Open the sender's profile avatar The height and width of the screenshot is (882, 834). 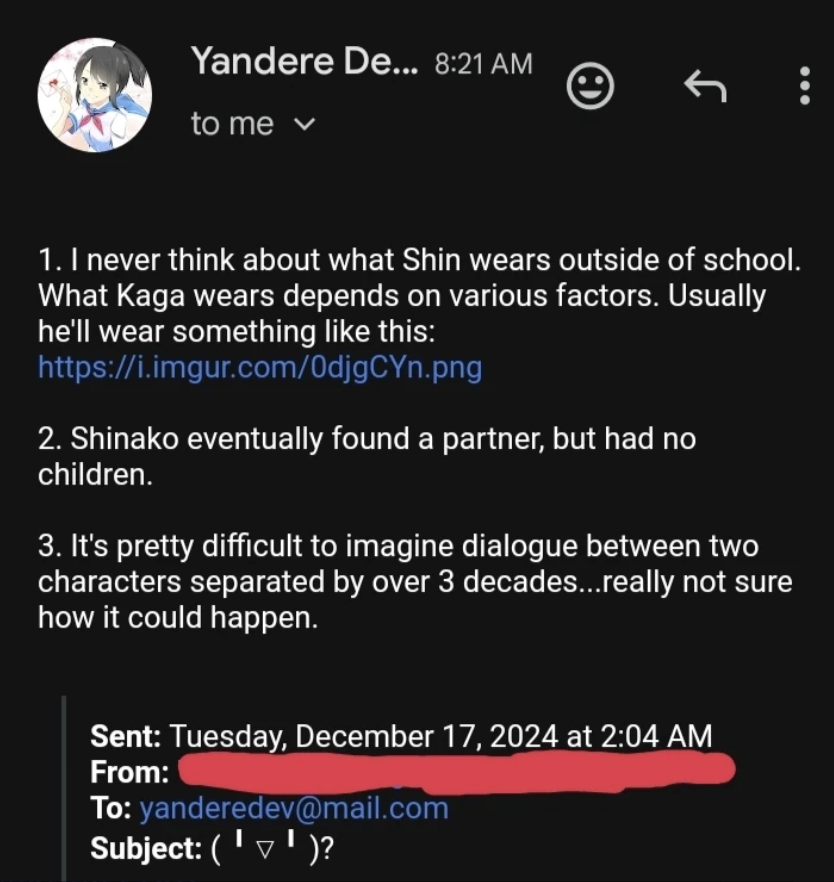point(94,95)
